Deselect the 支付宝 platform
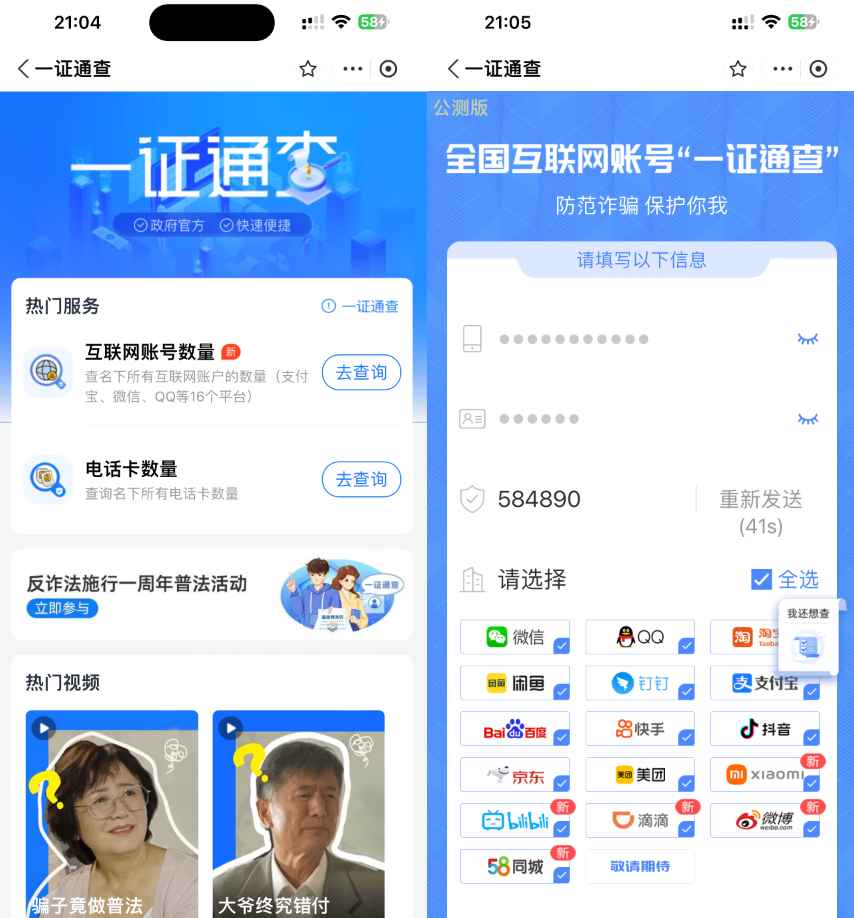Image resolution: width=854 pixels, height=918 pixels. tap(765, 683)
